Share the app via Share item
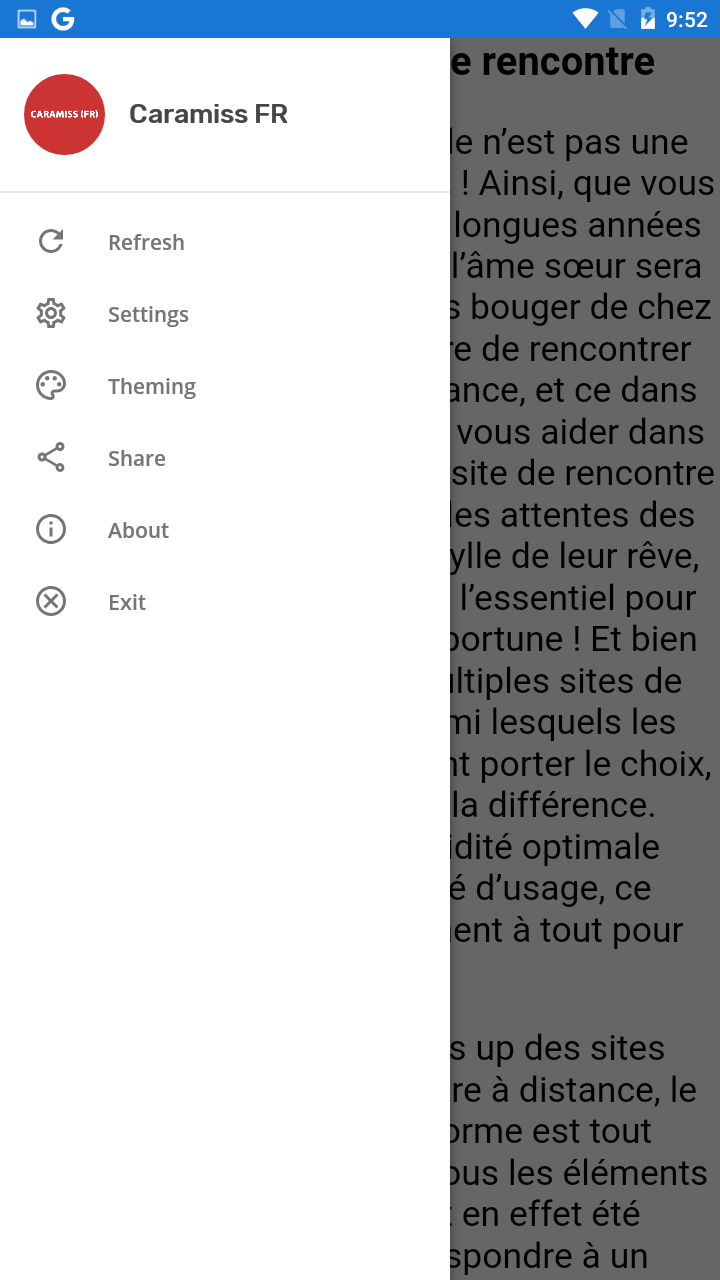This screenshot has height=1280, width=720. (x=136, y=458)
